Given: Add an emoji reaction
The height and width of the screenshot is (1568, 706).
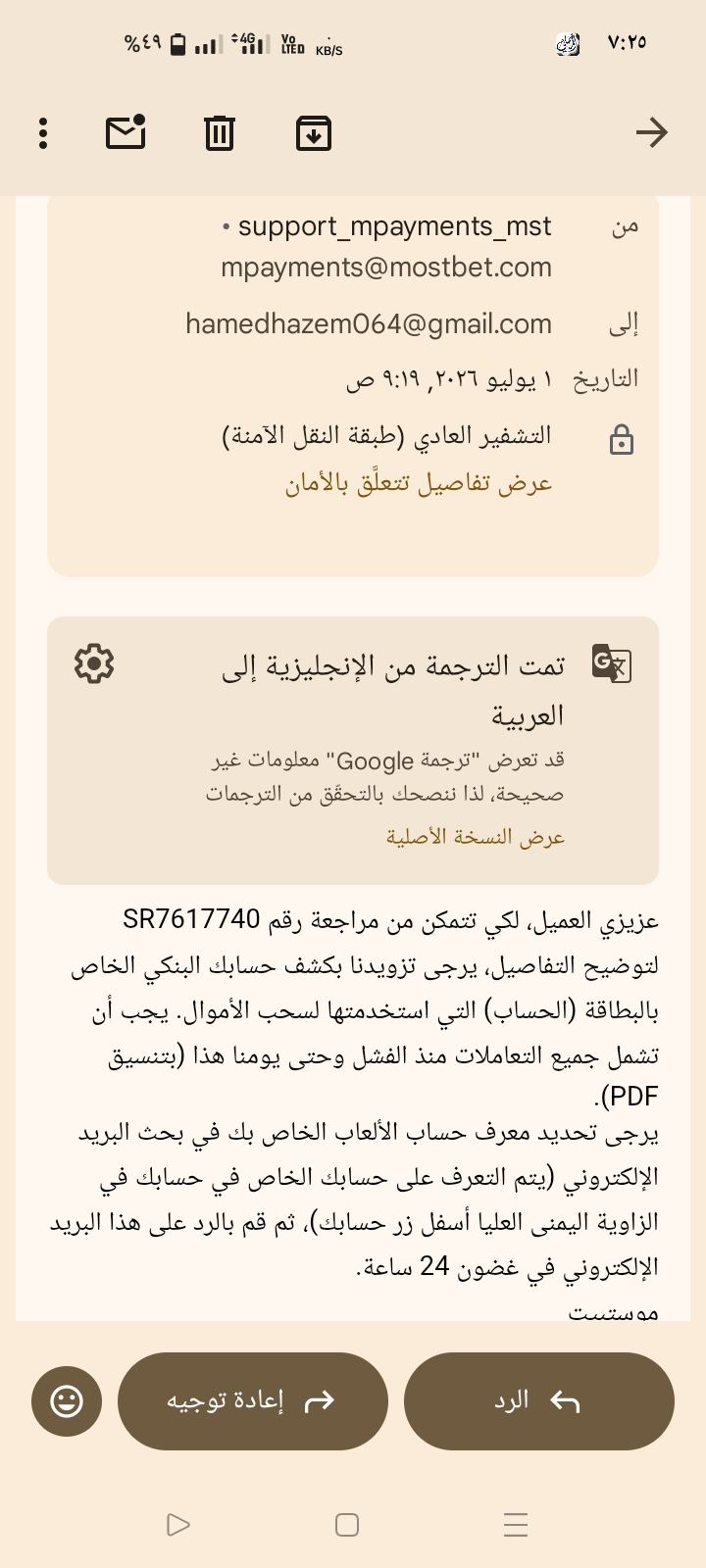Looking at the screenshot, I should click(x=67, y=1401).
